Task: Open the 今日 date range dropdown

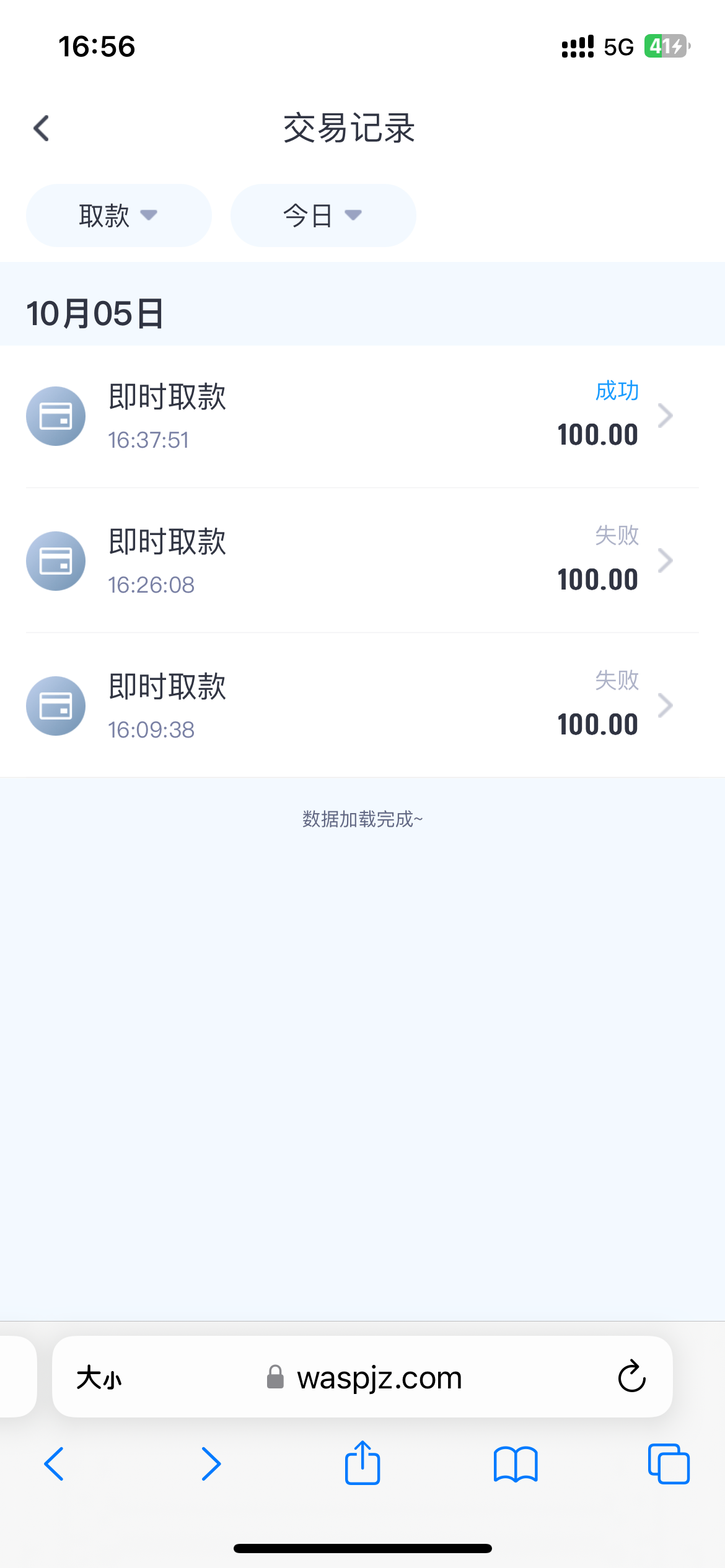Action: [323, 216]
